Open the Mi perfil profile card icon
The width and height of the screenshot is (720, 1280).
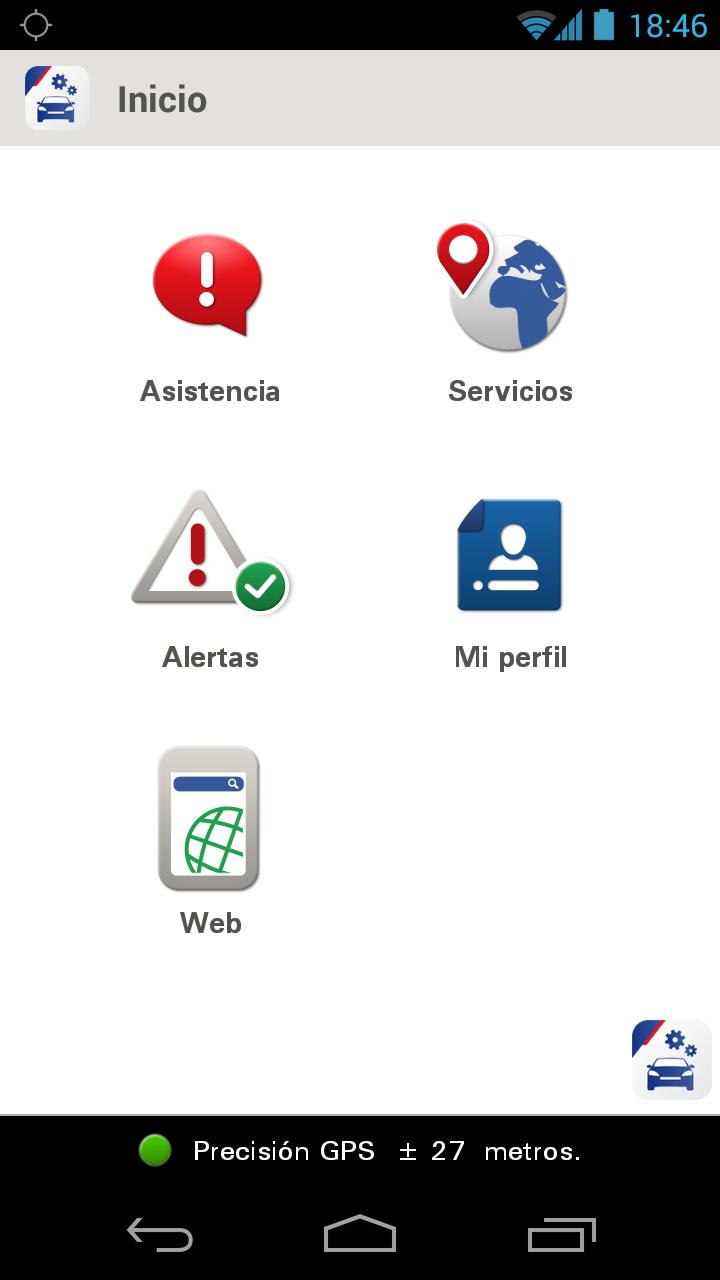click(508, 555)
